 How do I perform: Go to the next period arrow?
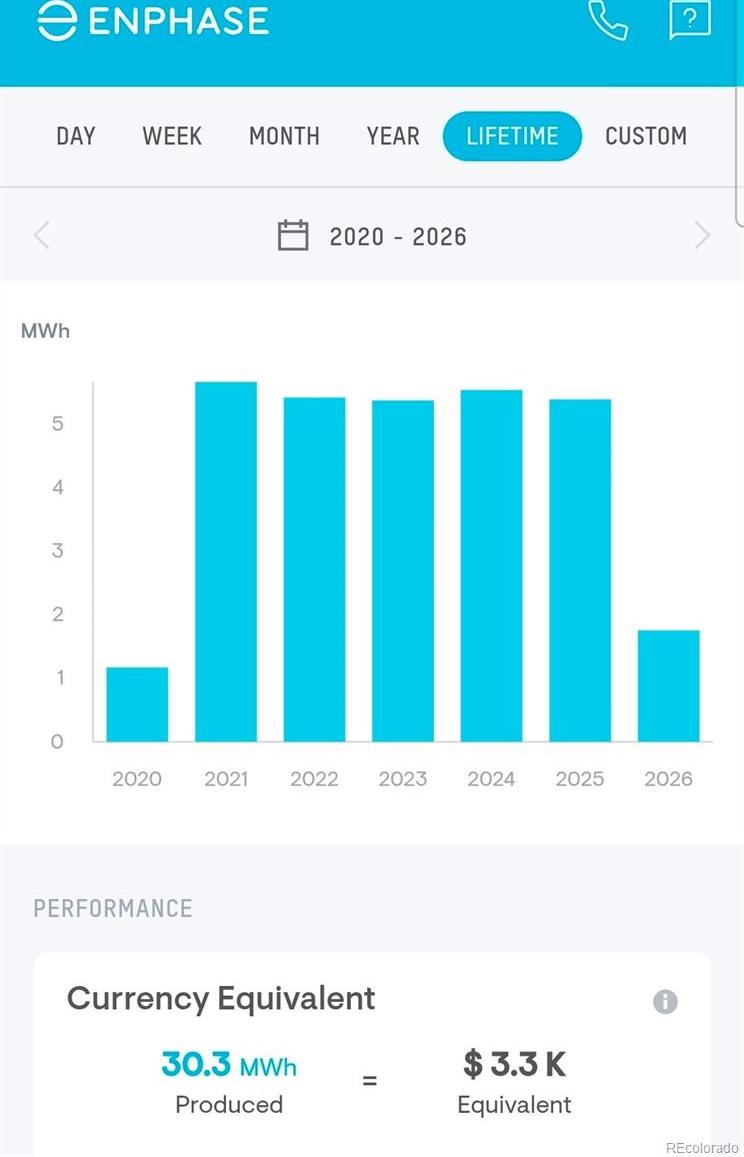tap(702, 236)
